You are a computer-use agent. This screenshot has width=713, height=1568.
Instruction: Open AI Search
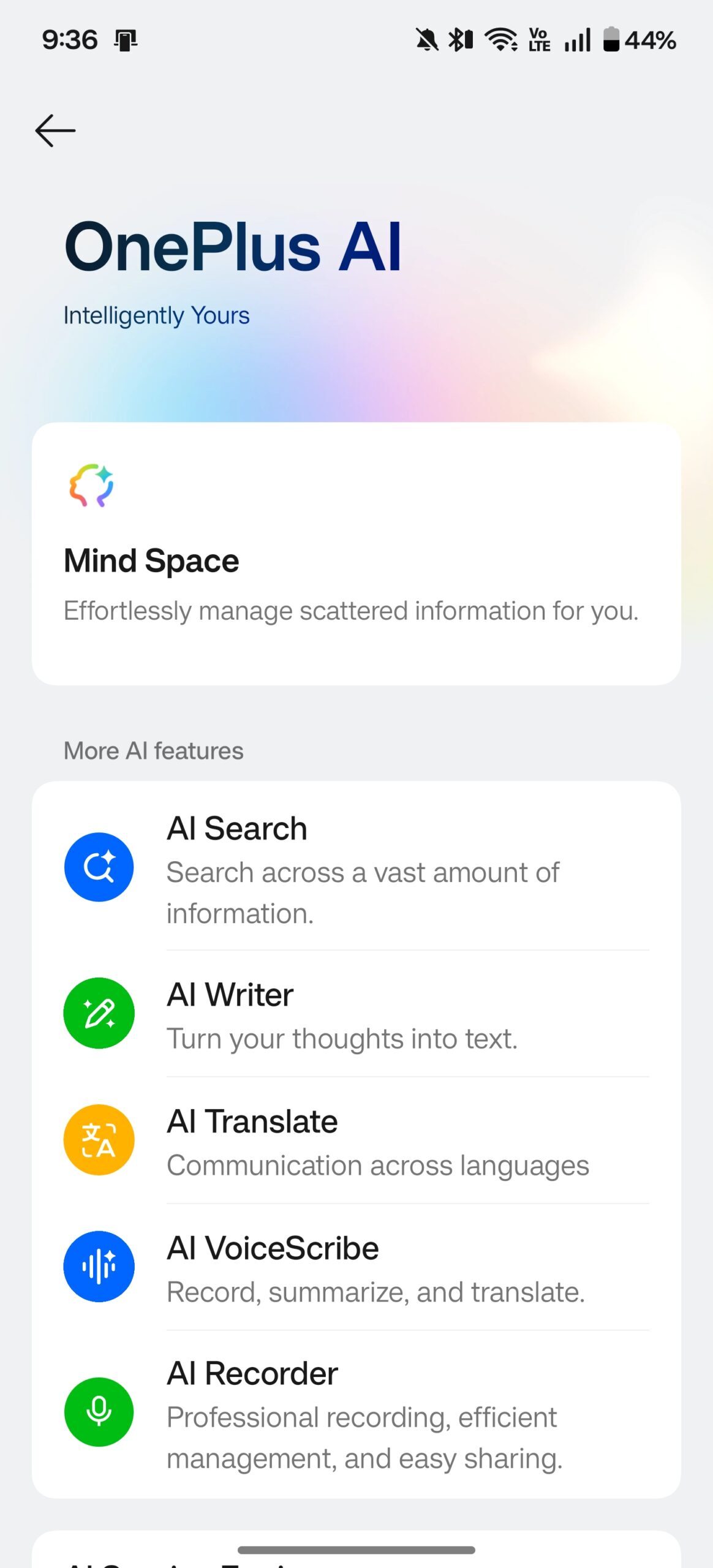[356, 867]
